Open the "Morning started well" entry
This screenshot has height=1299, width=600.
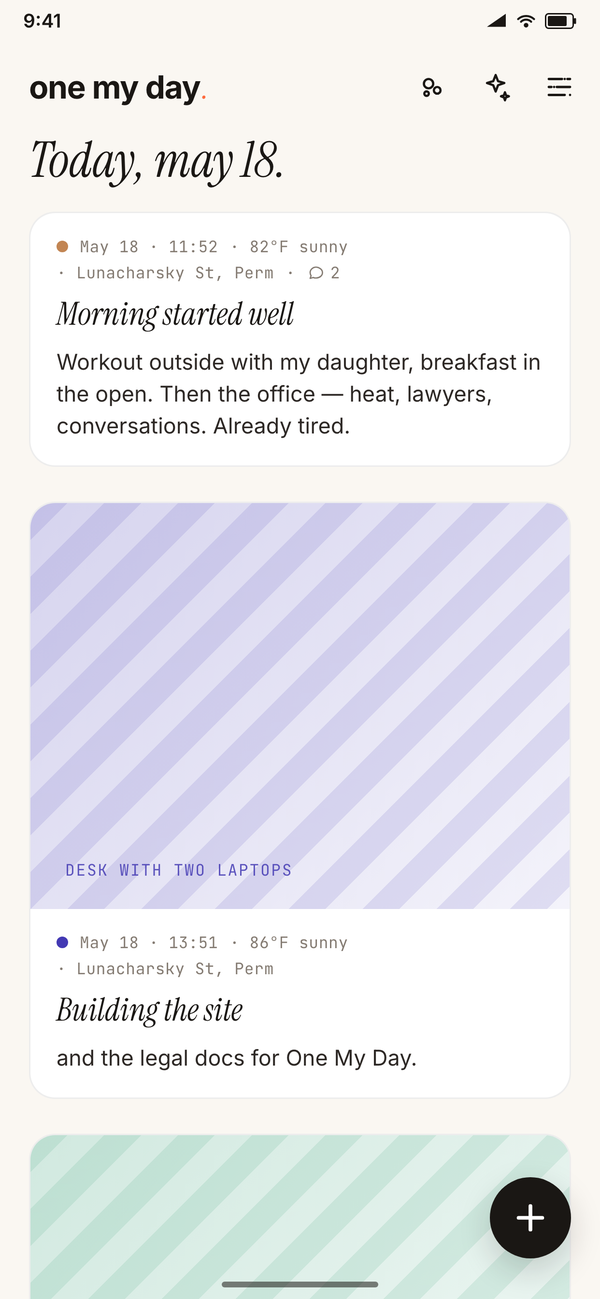click(x=300, y=339)
